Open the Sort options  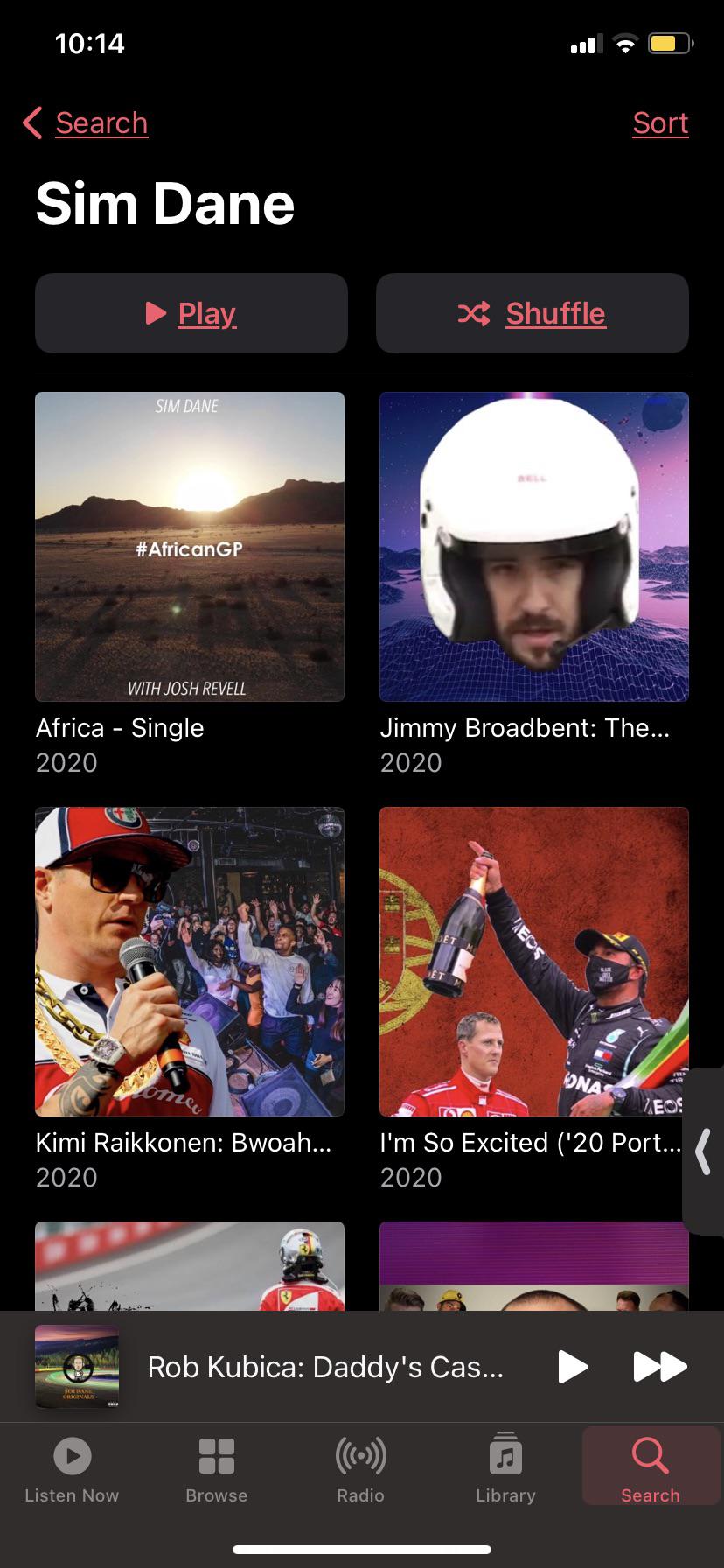point(660,123)
